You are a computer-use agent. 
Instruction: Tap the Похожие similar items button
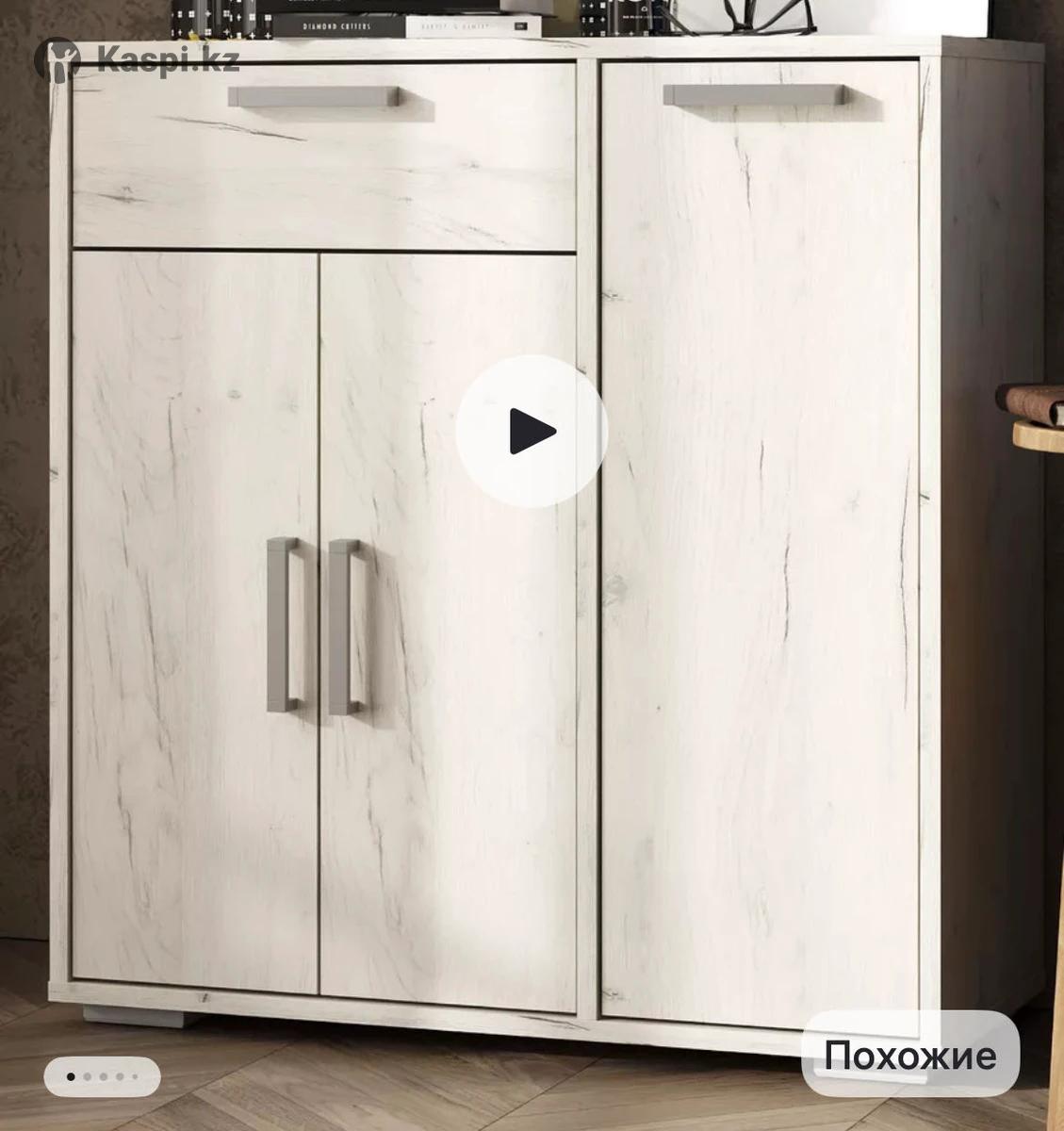pyautogui.click(x=909, y=1055)
